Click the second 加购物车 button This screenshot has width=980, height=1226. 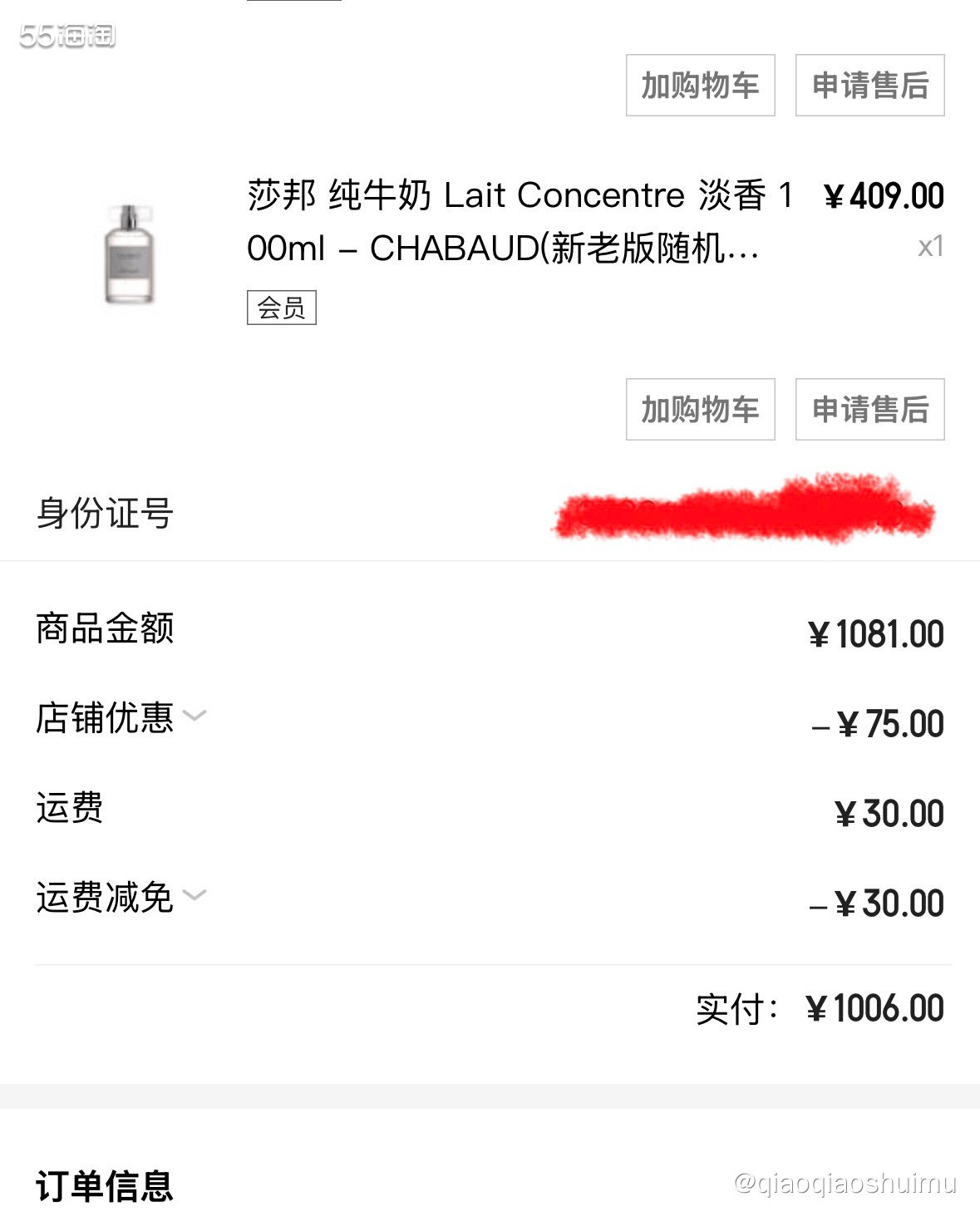click(x=699, y=410)
